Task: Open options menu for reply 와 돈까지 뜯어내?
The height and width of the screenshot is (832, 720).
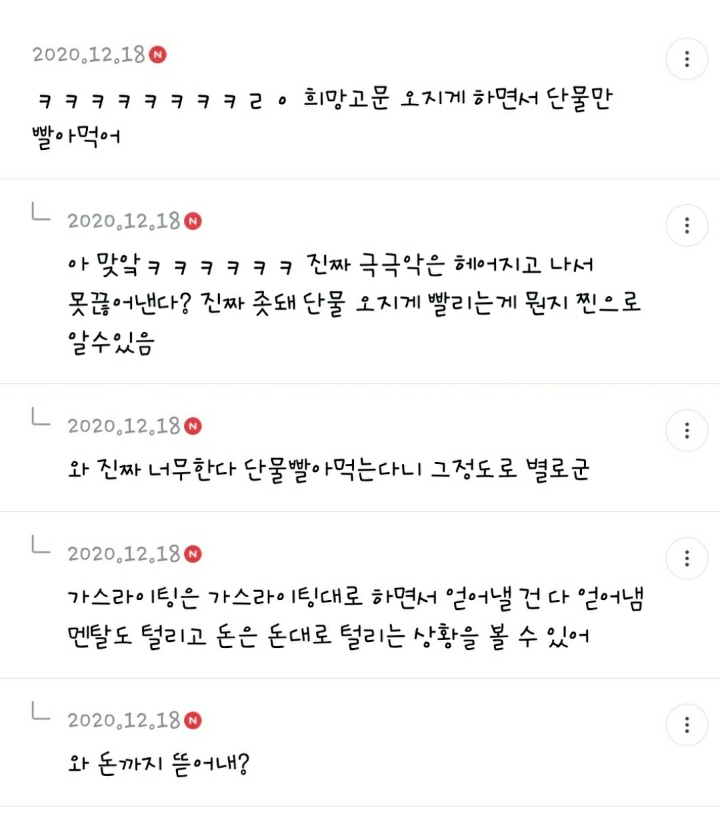Action: coord(687,724)
